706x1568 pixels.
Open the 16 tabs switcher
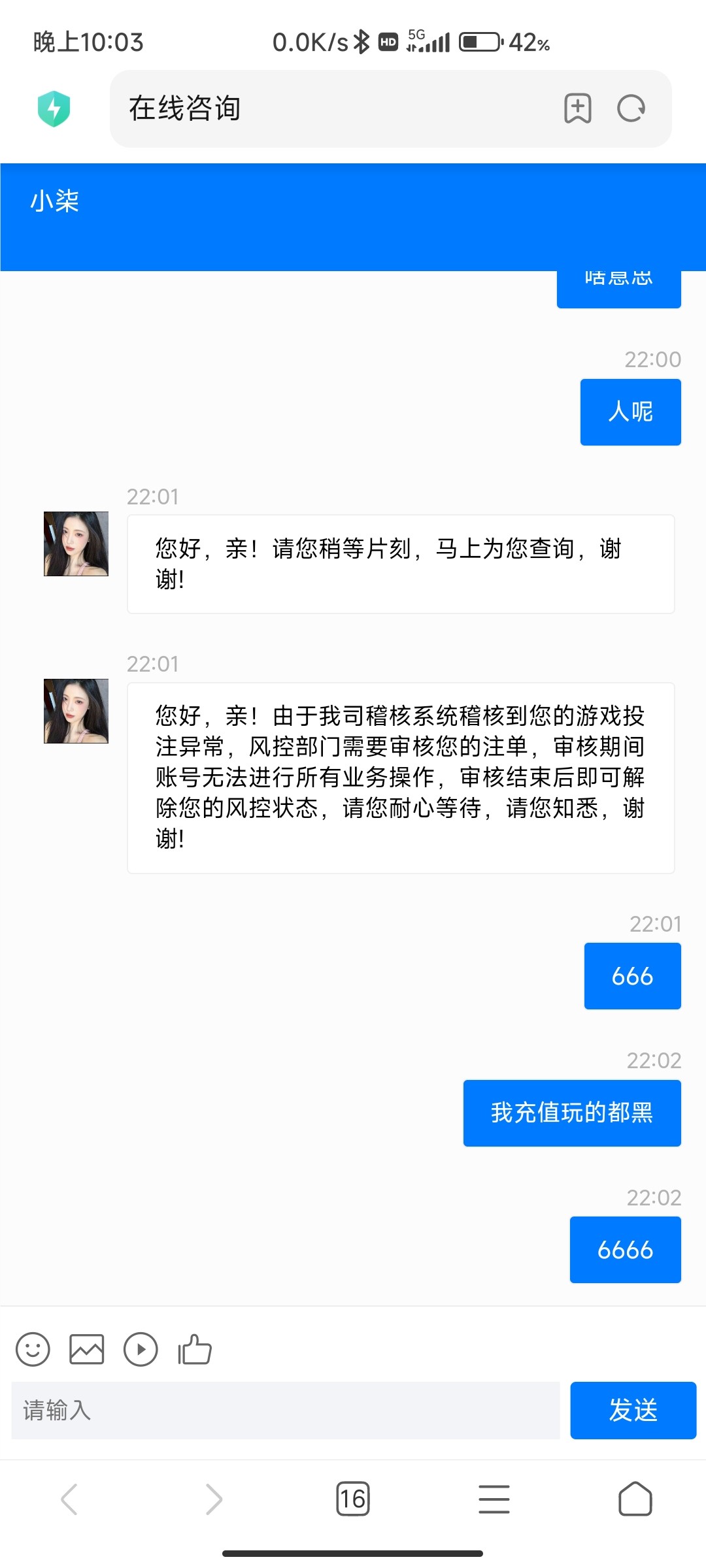(352, 1499)
